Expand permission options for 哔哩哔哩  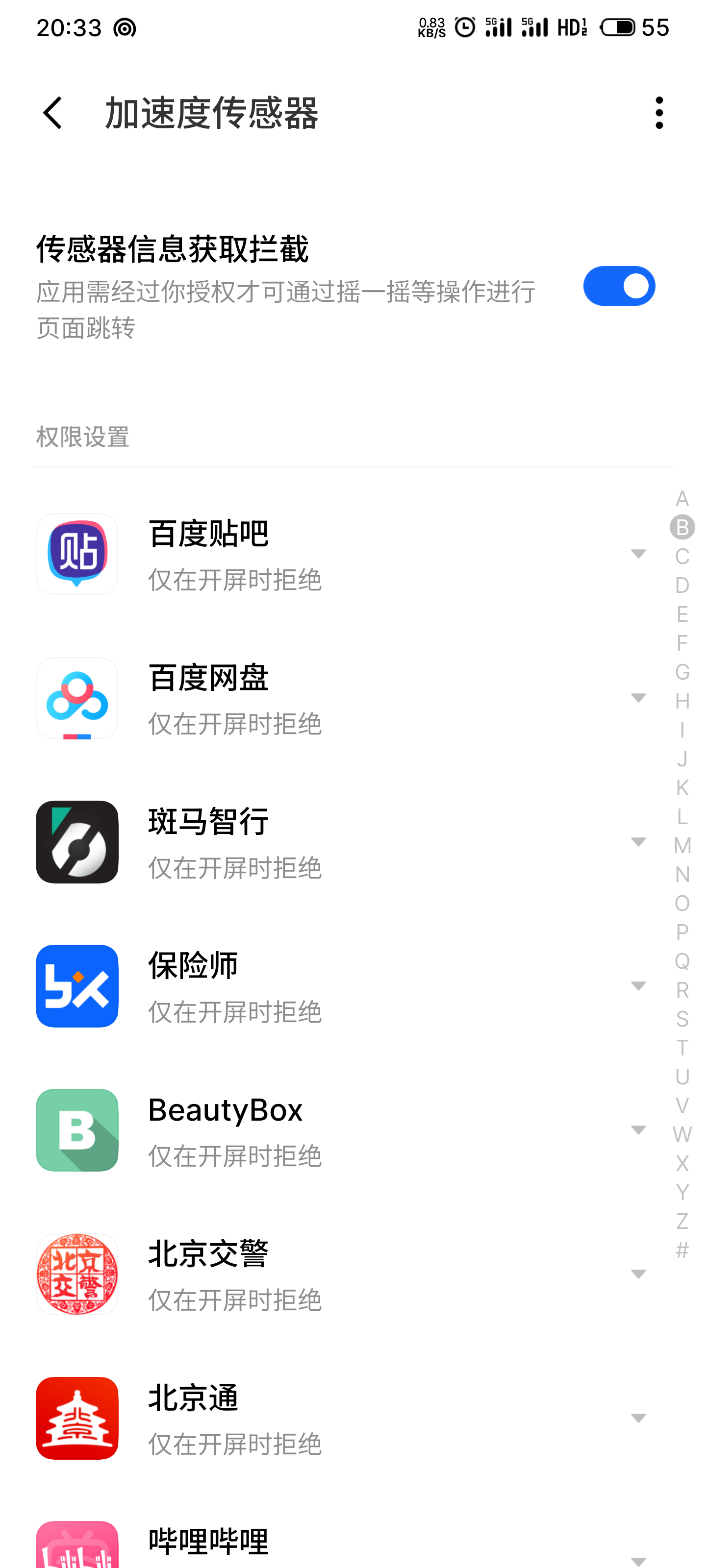[x=638, y=1560]
